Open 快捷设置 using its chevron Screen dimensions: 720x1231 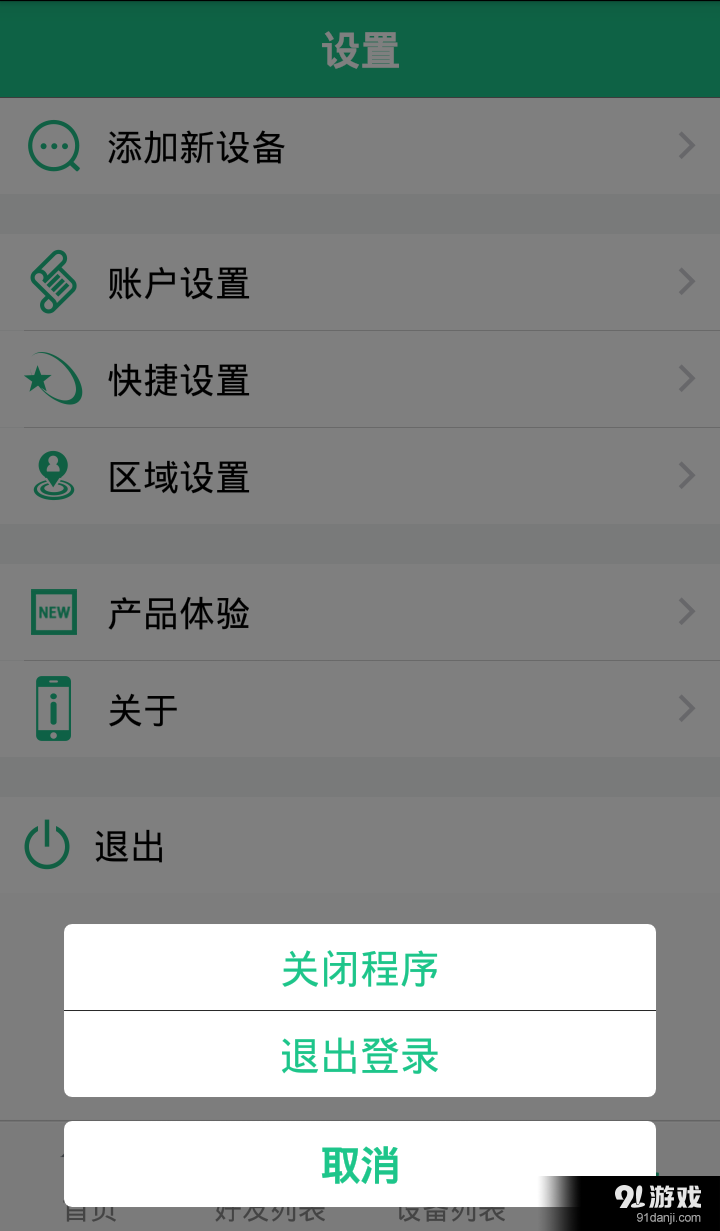(x=686, y=379)
